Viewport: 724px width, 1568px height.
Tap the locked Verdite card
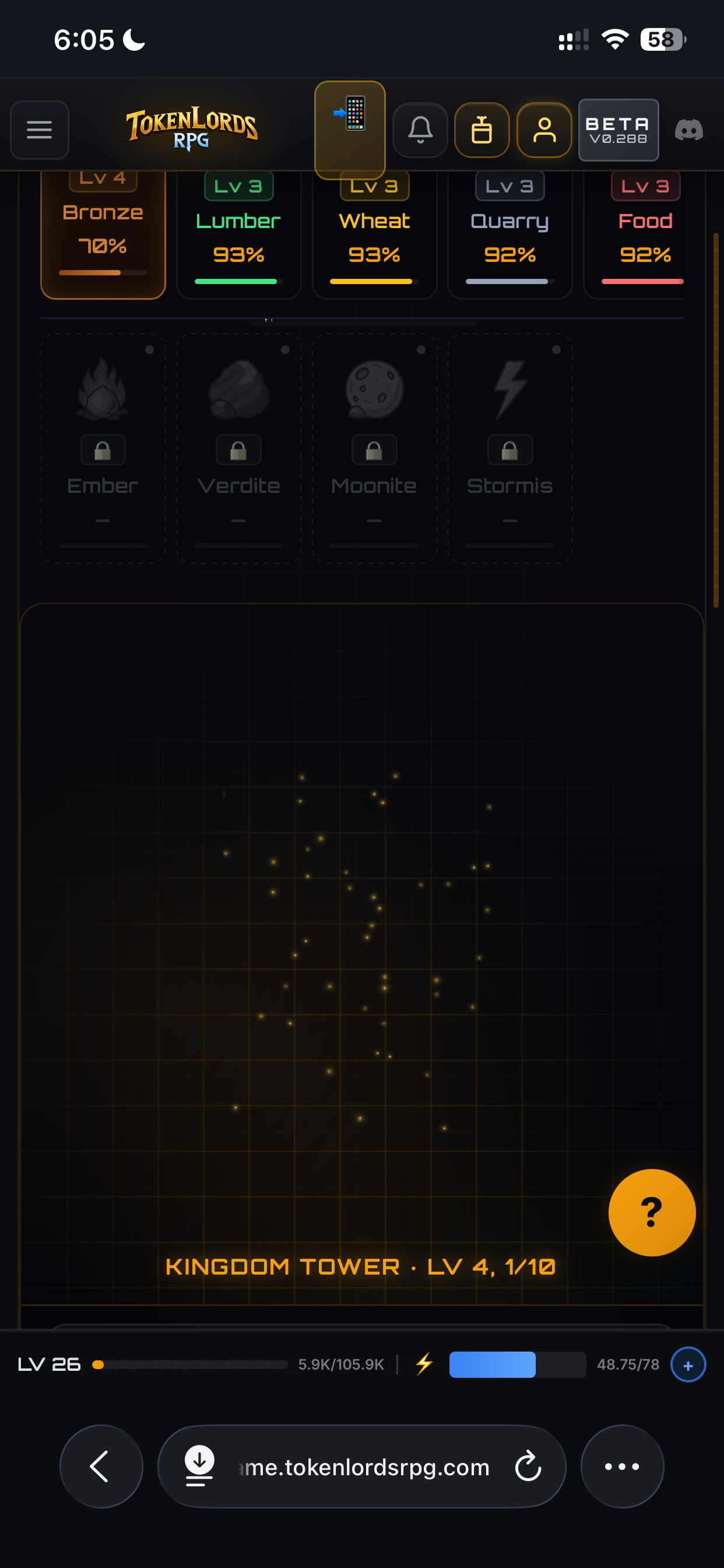238,448
